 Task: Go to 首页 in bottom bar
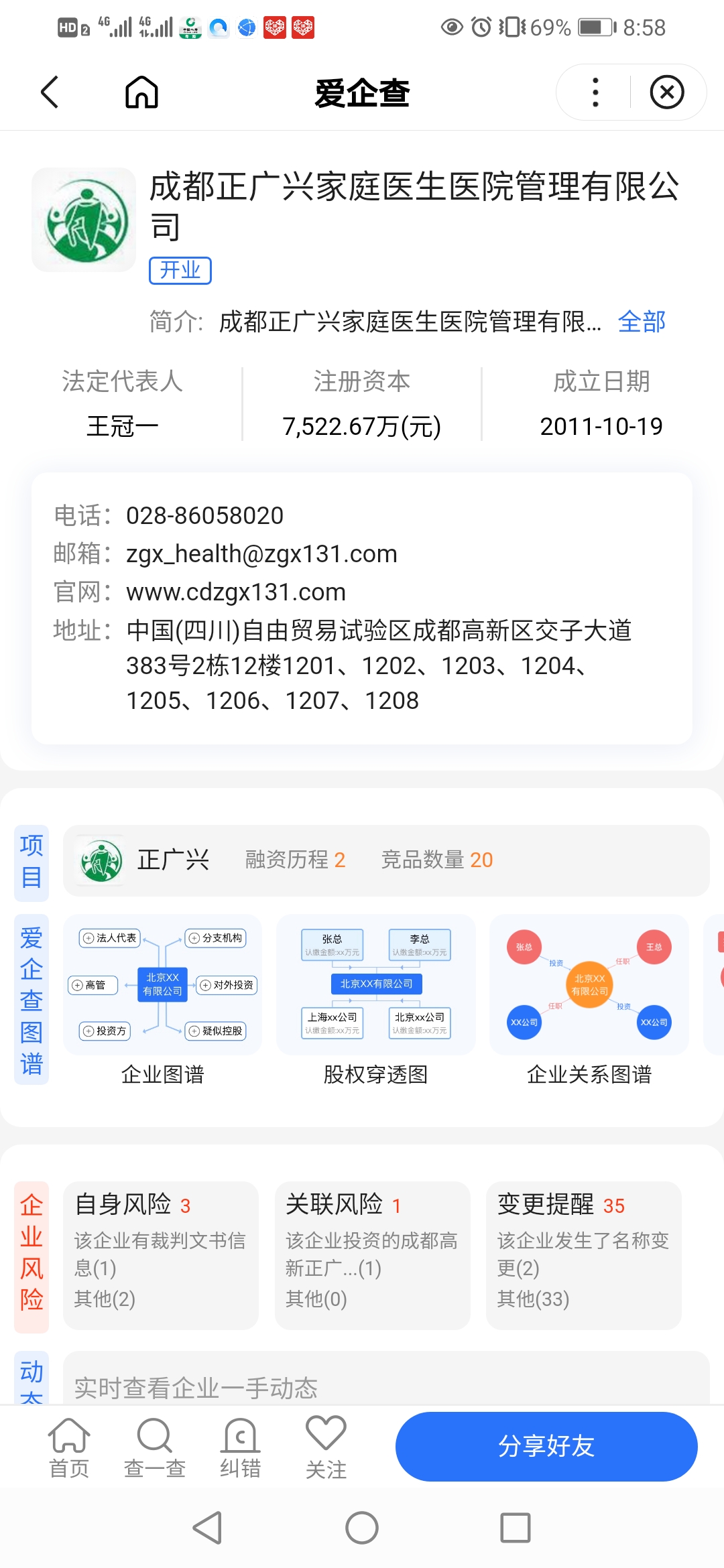(x=69, y=1447)
